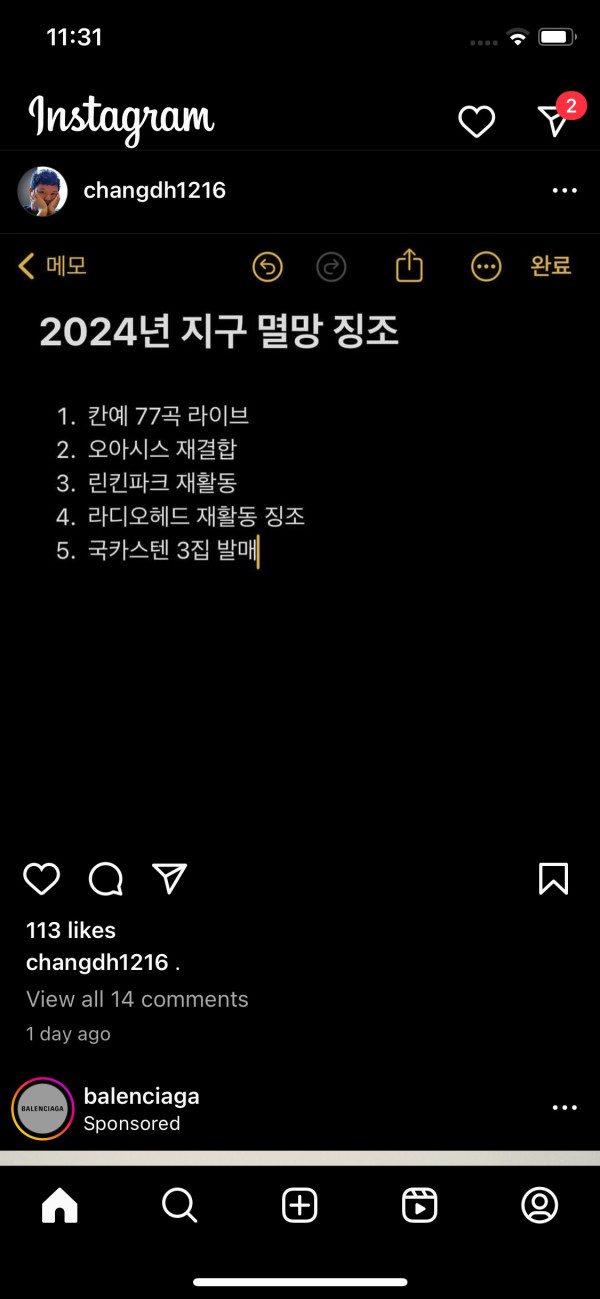Open options menu for changdh1216's post
This screenshot has height=1299, width=600.
pos(564,191)
